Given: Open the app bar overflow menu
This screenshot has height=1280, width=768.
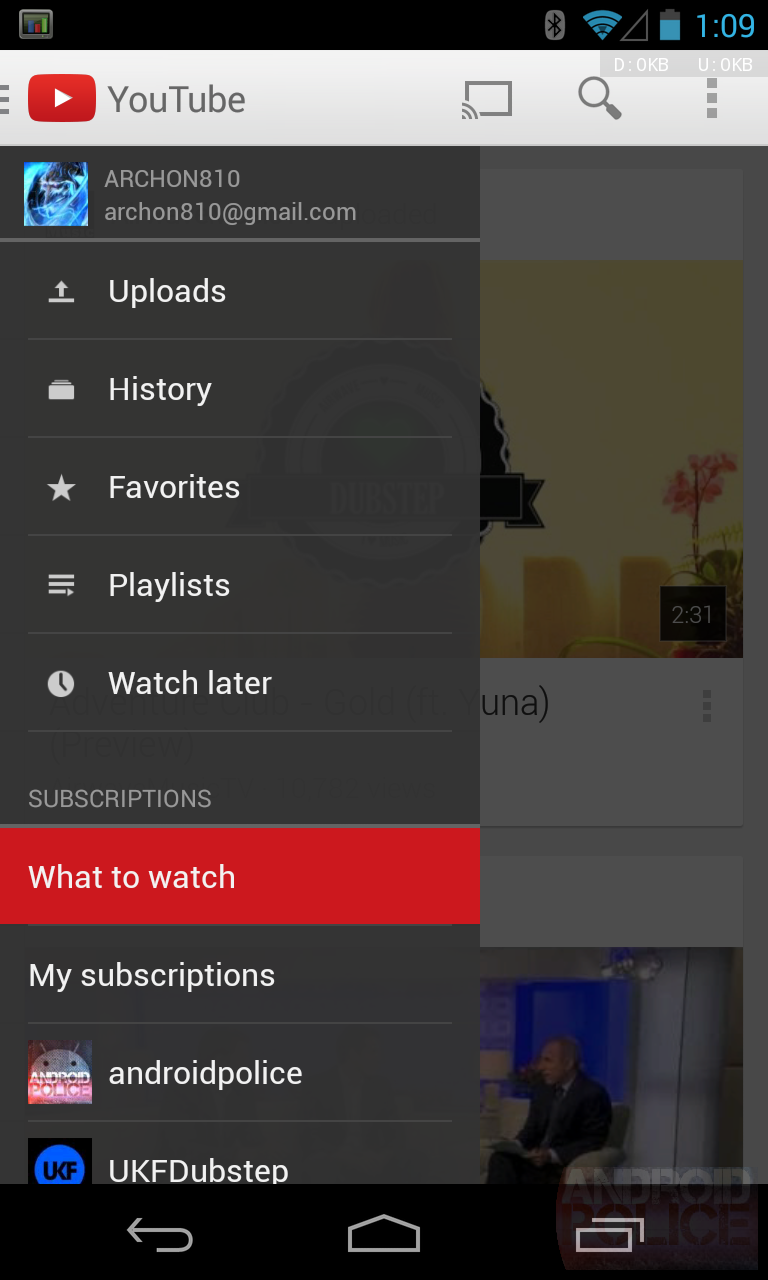Looking at the screenshot, I should (x=712, y=99).
